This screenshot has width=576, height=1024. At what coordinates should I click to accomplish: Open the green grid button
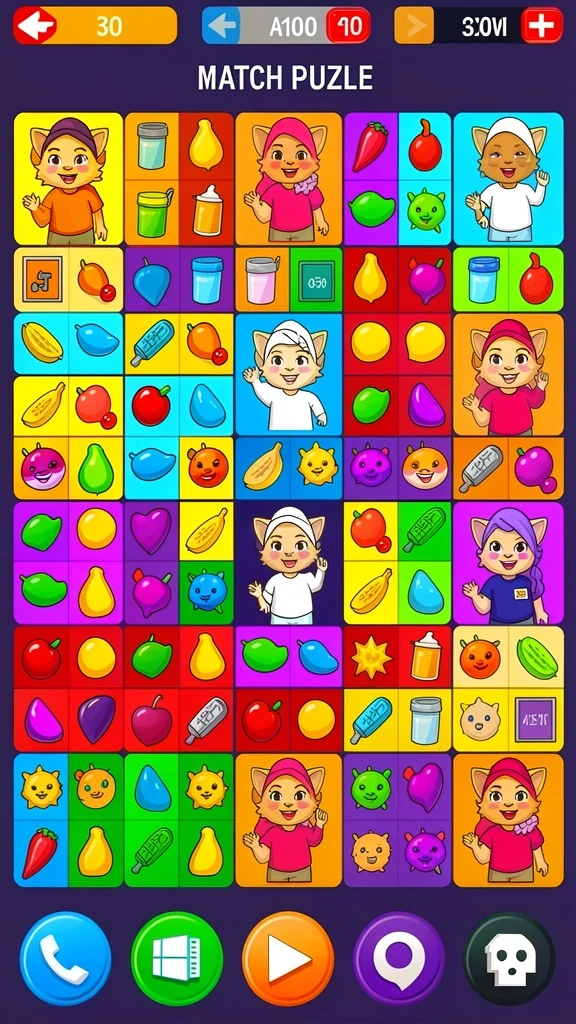pos(177,958)
